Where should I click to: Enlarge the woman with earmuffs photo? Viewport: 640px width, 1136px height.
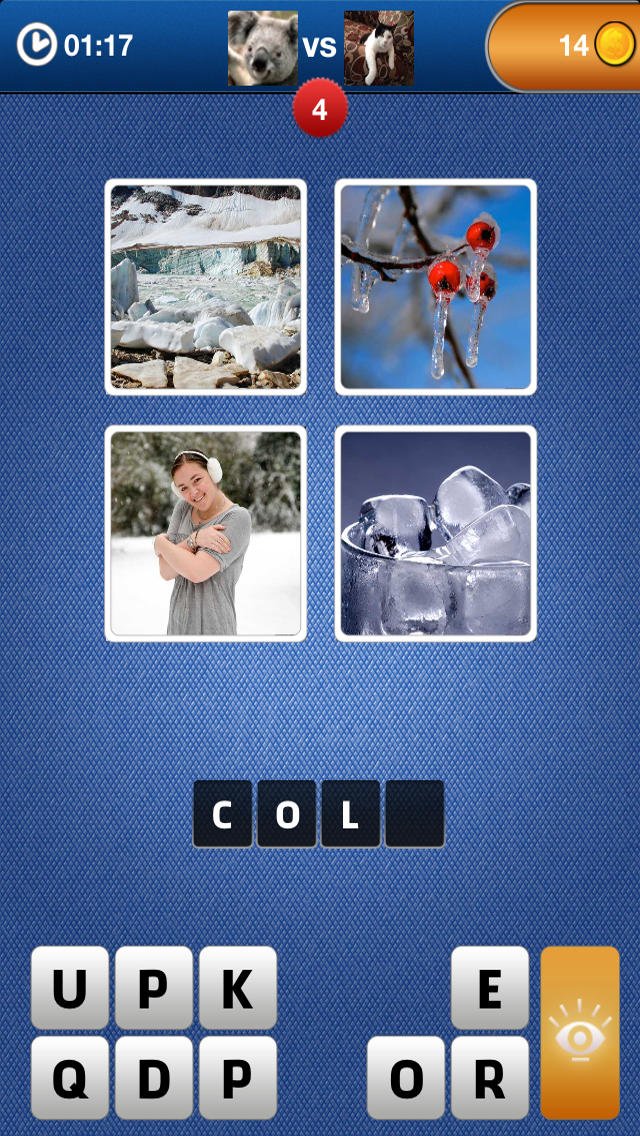pyautogui.click(x=206, y=533)
